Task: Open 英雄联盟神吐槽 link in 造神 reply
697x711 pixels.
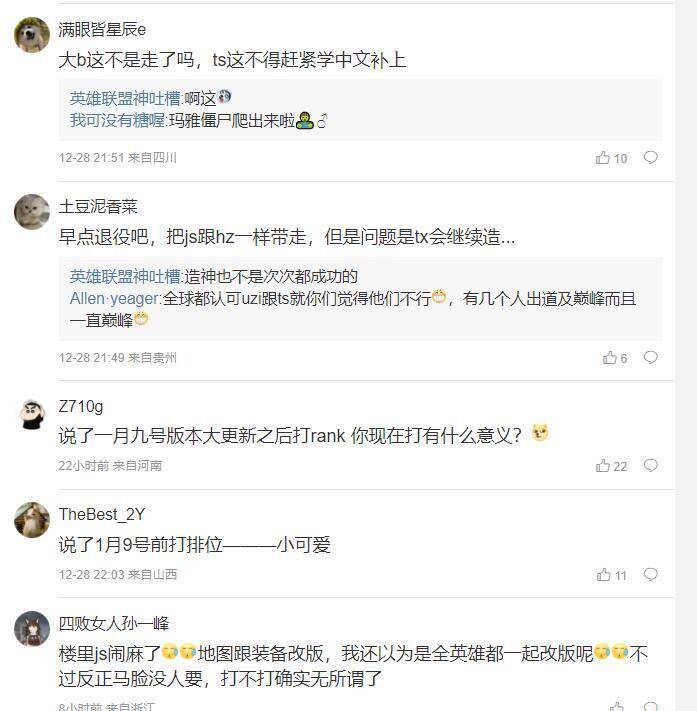Action: pos(124,276)
